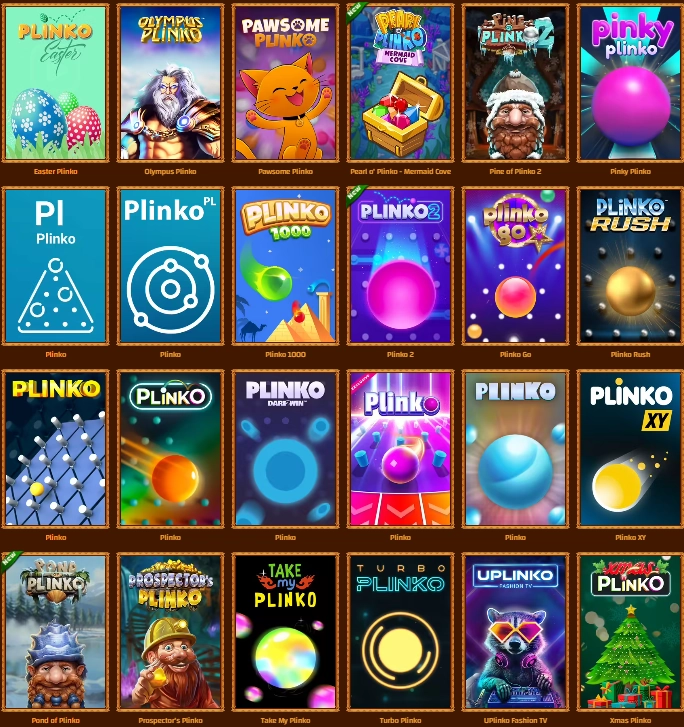Launch Olympus Plinko
Image resolution: width=684 pixels, height=727 pixels.
click(x=170, y=85)
